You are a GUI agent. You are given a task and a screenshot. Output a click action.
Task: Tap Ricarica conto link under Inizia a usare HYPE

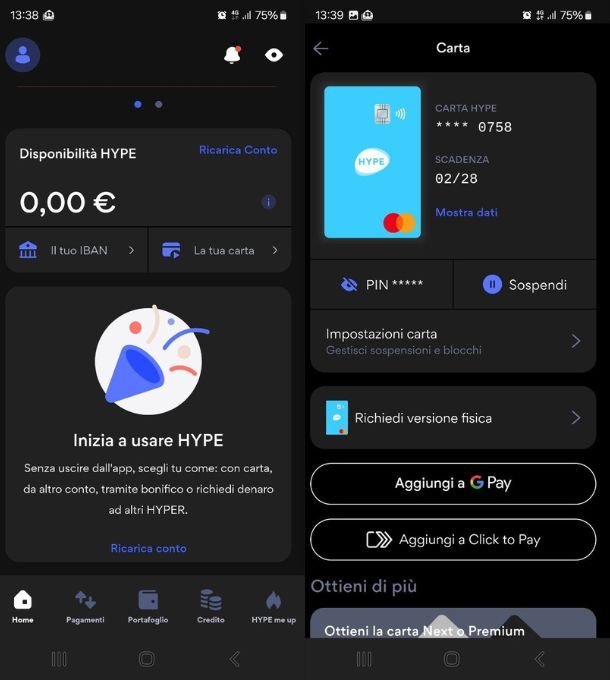coord(148,548)
